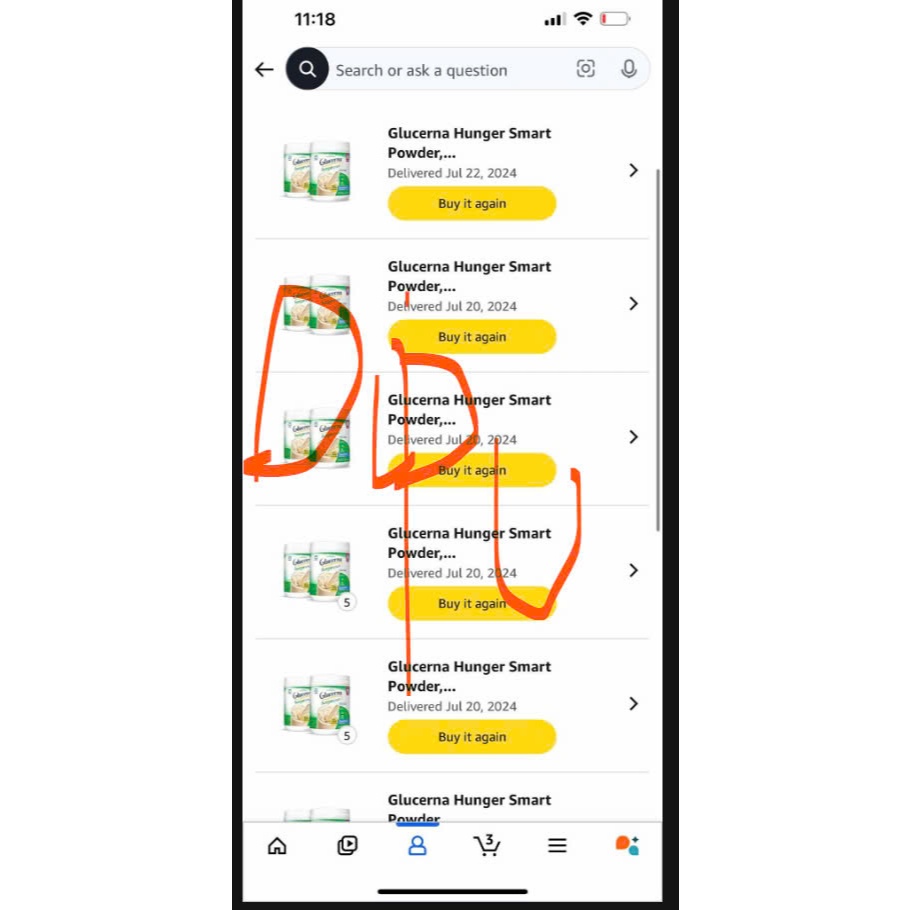Image resolution: width=910 pixels, height=910 pixels.
Task: Open the hamburger menu tab
Action: coord(557,846)
